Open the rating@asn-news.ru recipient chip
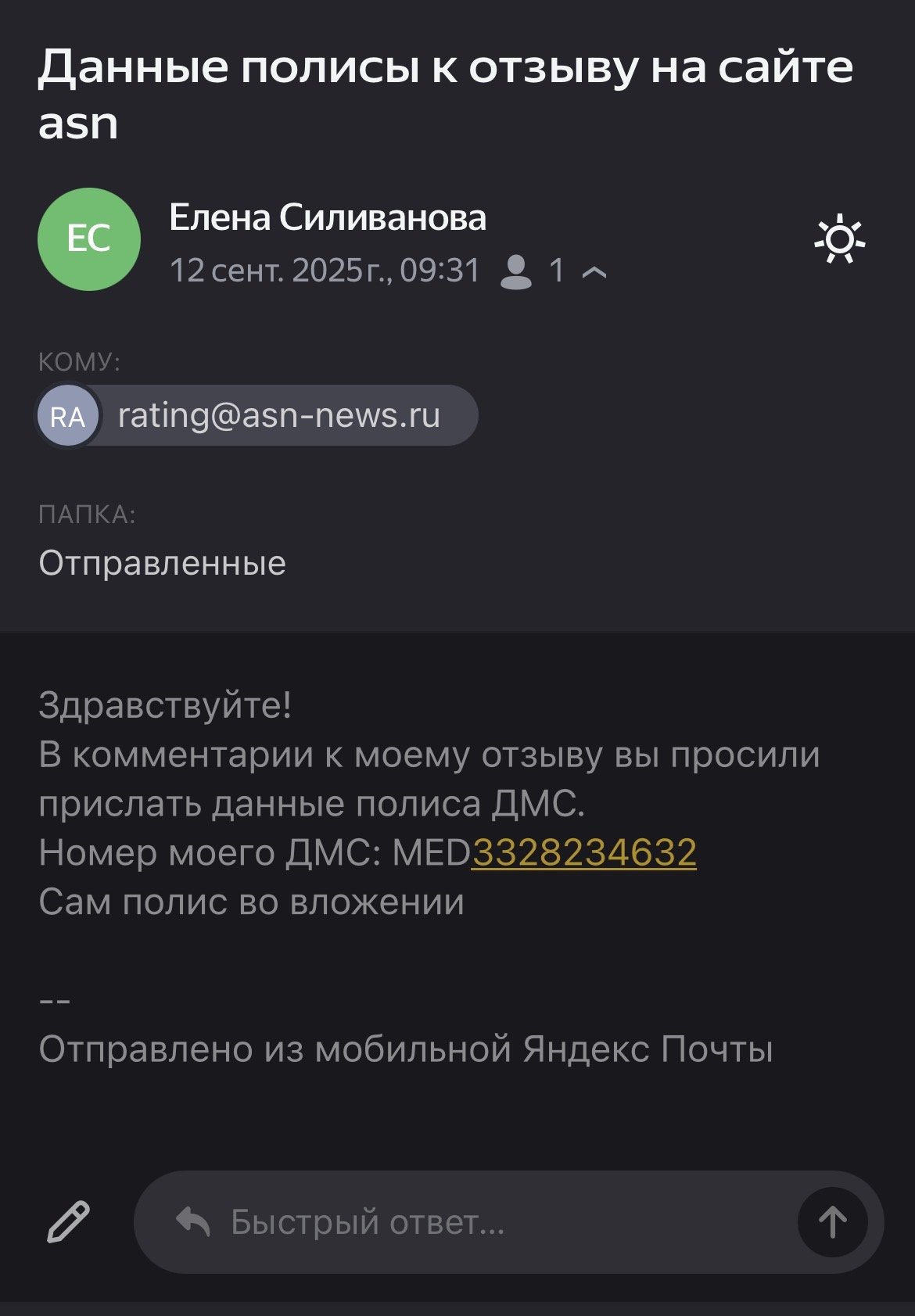The height and width of the screenshot is (1316, 915). tap(258, 415)
